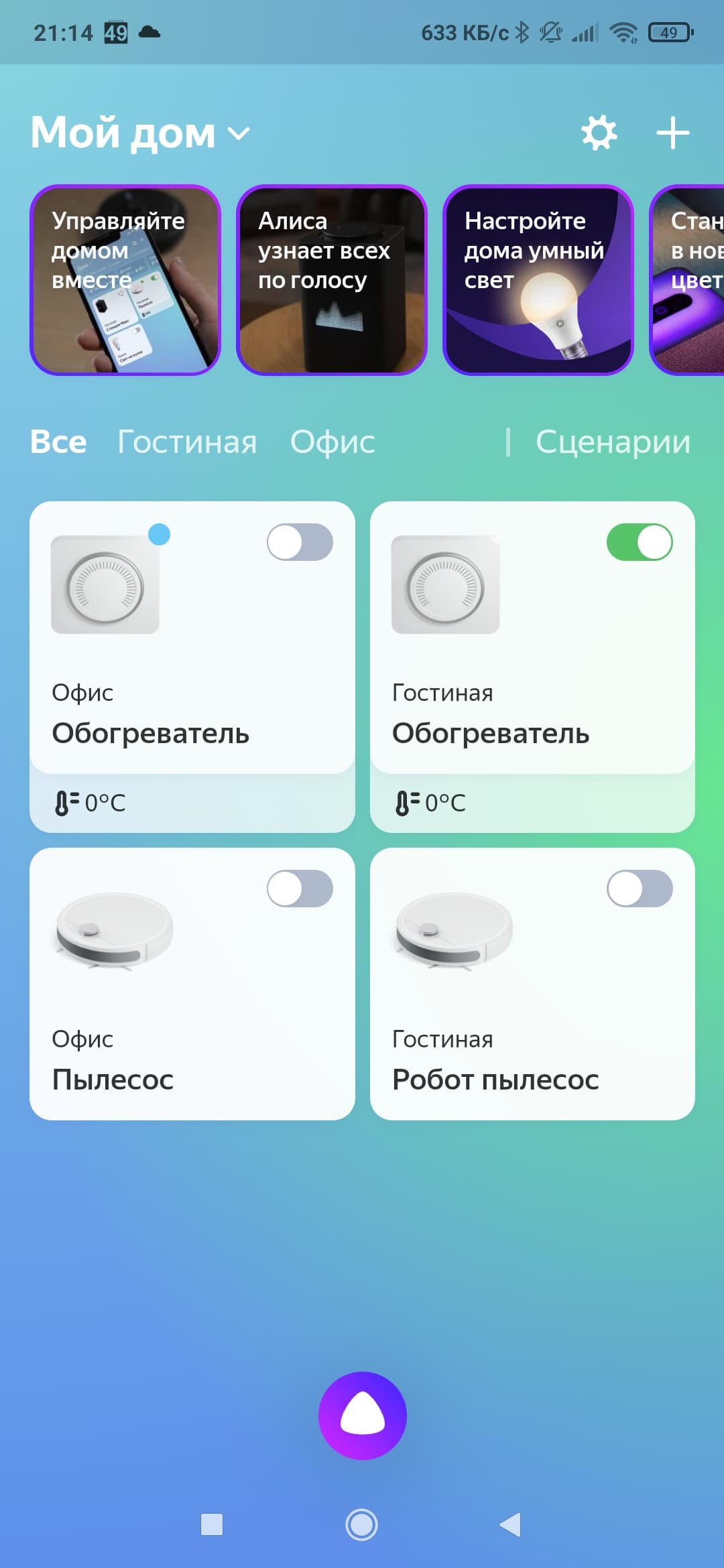Toggle the Гостиная Робот пылесос switch
The width and height of the screenshot is (724, 1568).
640,889
